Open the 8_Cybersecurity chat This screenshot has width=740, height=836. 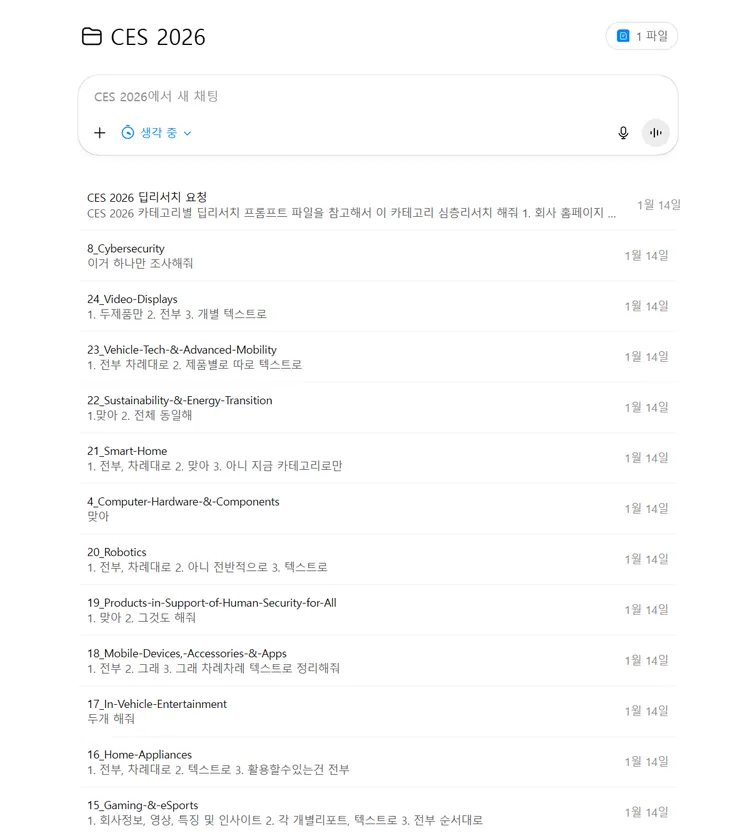(x=350, y=256)
